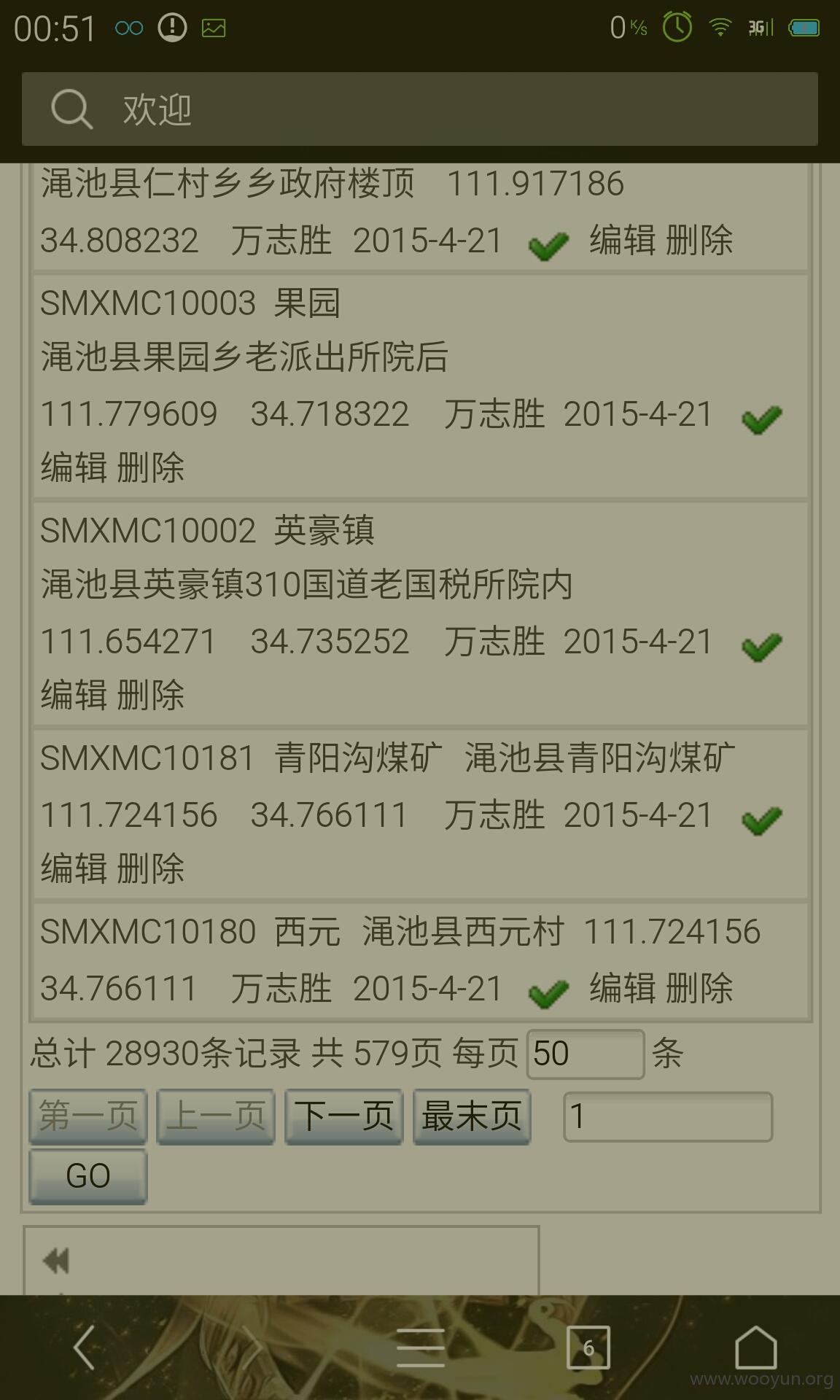
Task: Tap 编辑 for SMXMC10003 果园 record
Action: [x=74, y=467]
